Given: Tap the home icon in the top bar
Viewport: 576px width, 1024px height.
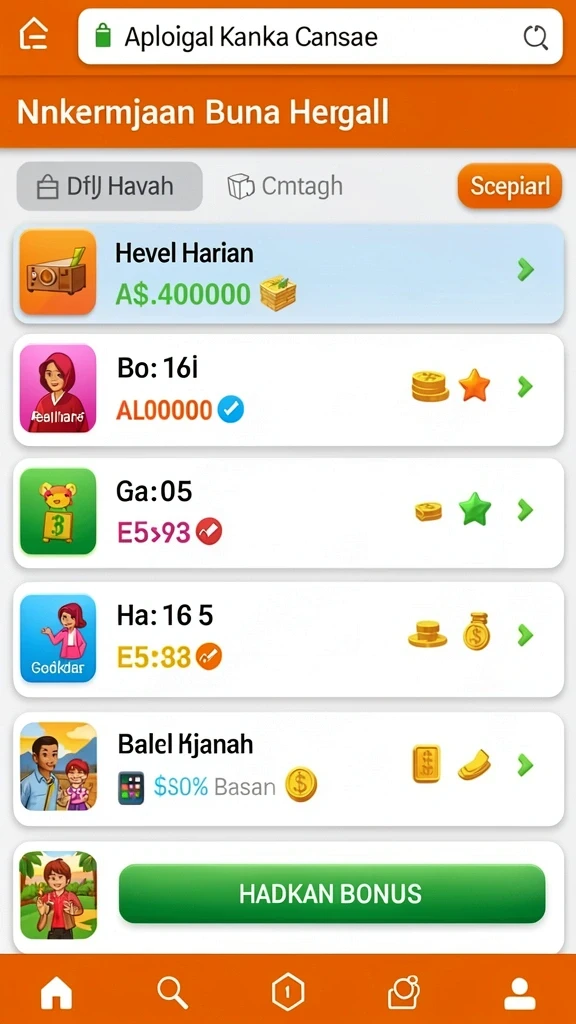Looking at the screenshot, I should 34,35.
